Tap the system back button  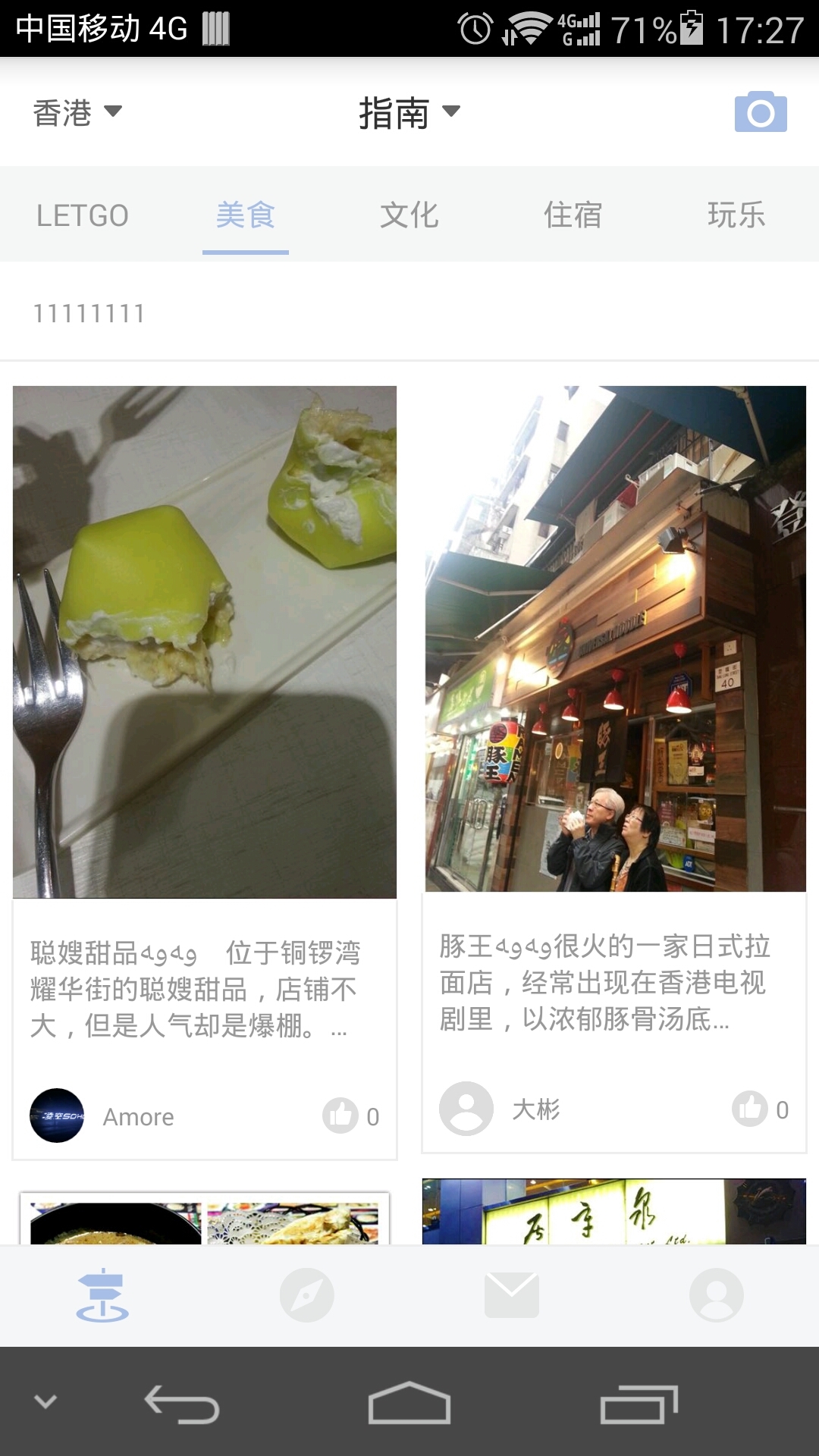182,1404
